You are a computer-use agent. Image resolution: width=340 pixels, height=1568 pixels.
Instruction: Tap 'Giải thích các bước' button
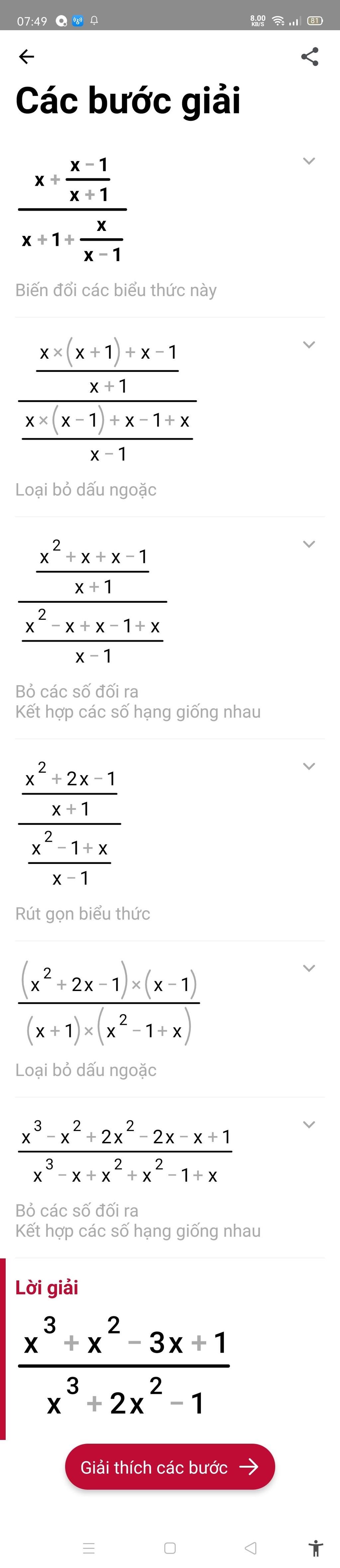point(170,1467)
